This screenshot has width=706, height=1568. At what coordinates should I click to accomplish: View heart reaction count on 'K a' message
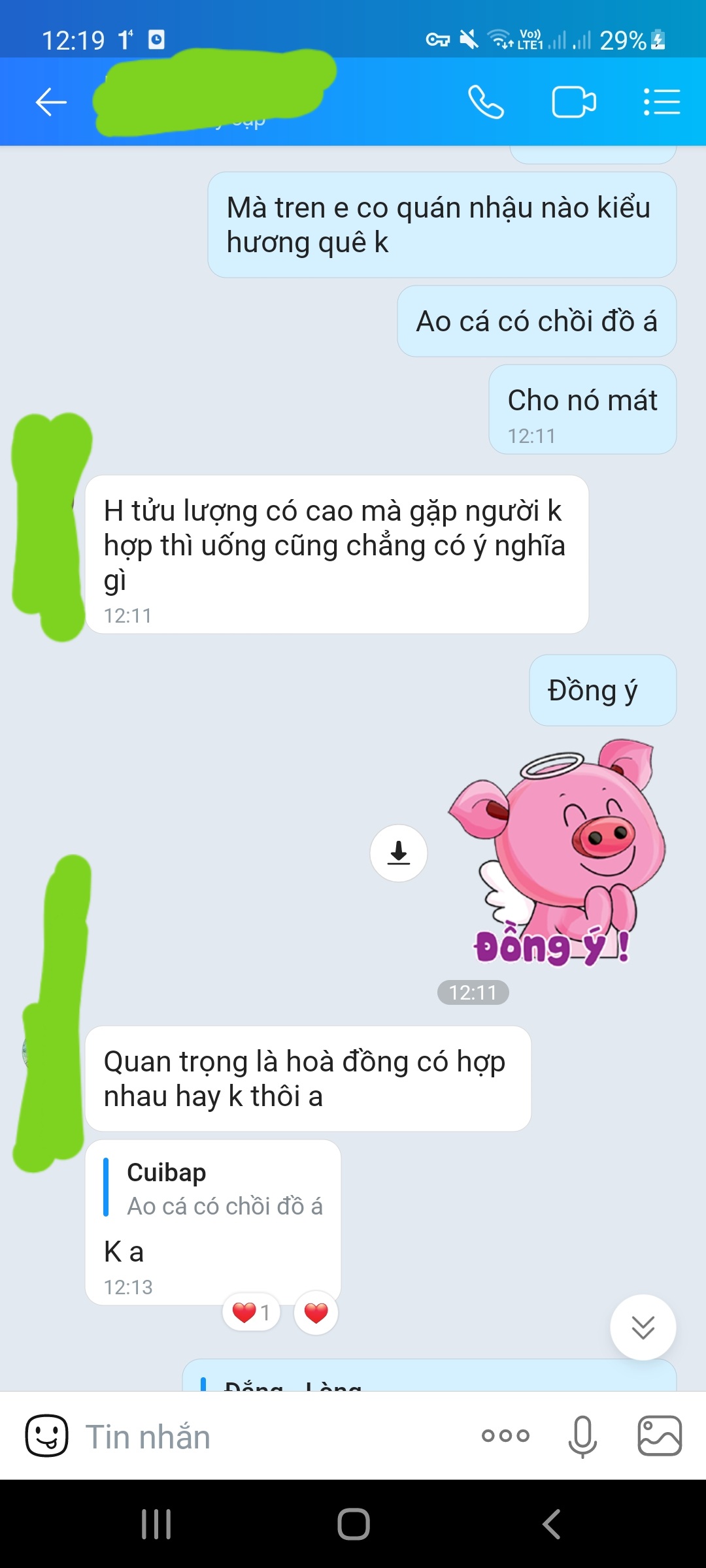[252, 1312]
